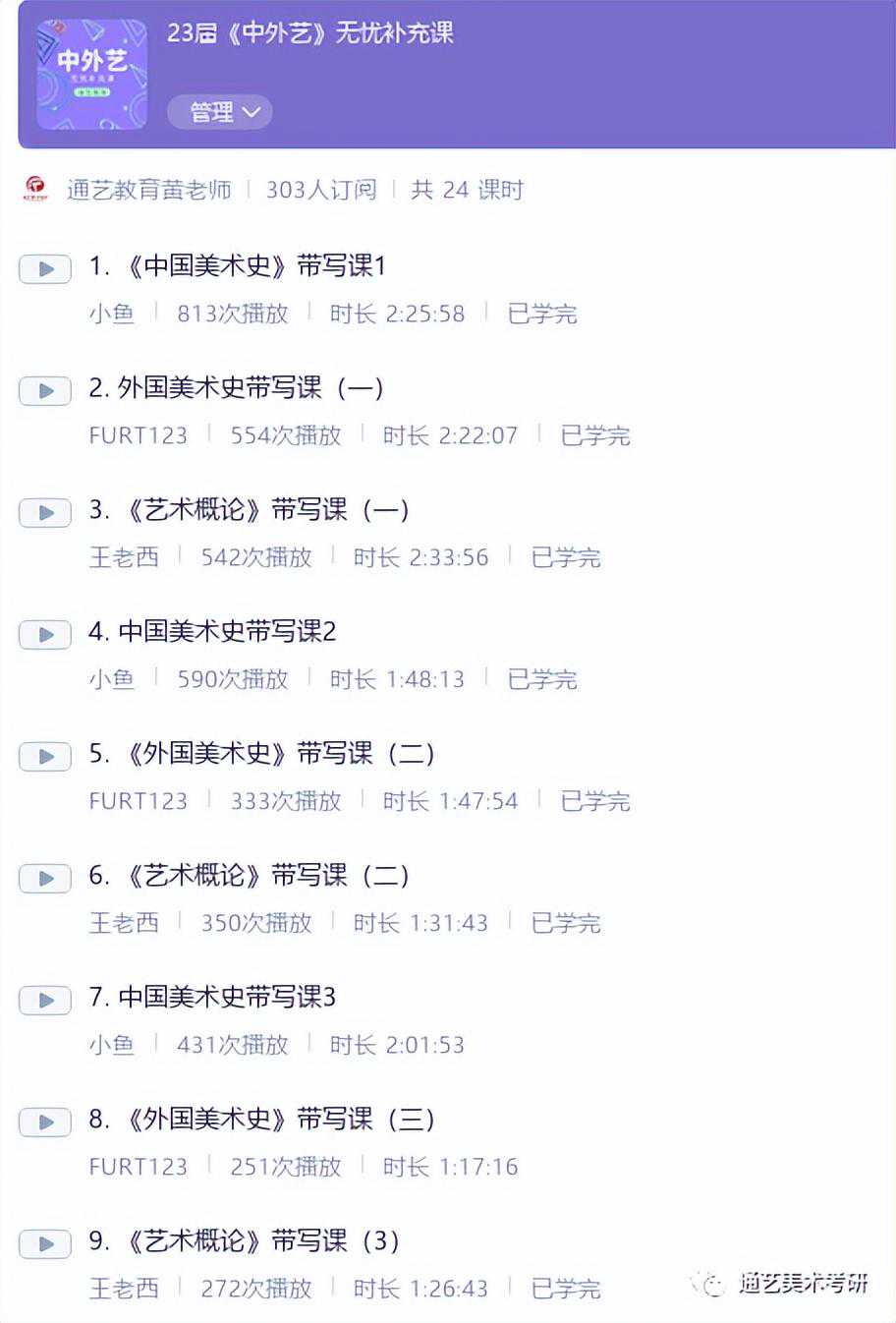Open lesson 3 《艺术概论》带写课（一）
Viewport: 896px width, 1323px height.
click(249, 510)
